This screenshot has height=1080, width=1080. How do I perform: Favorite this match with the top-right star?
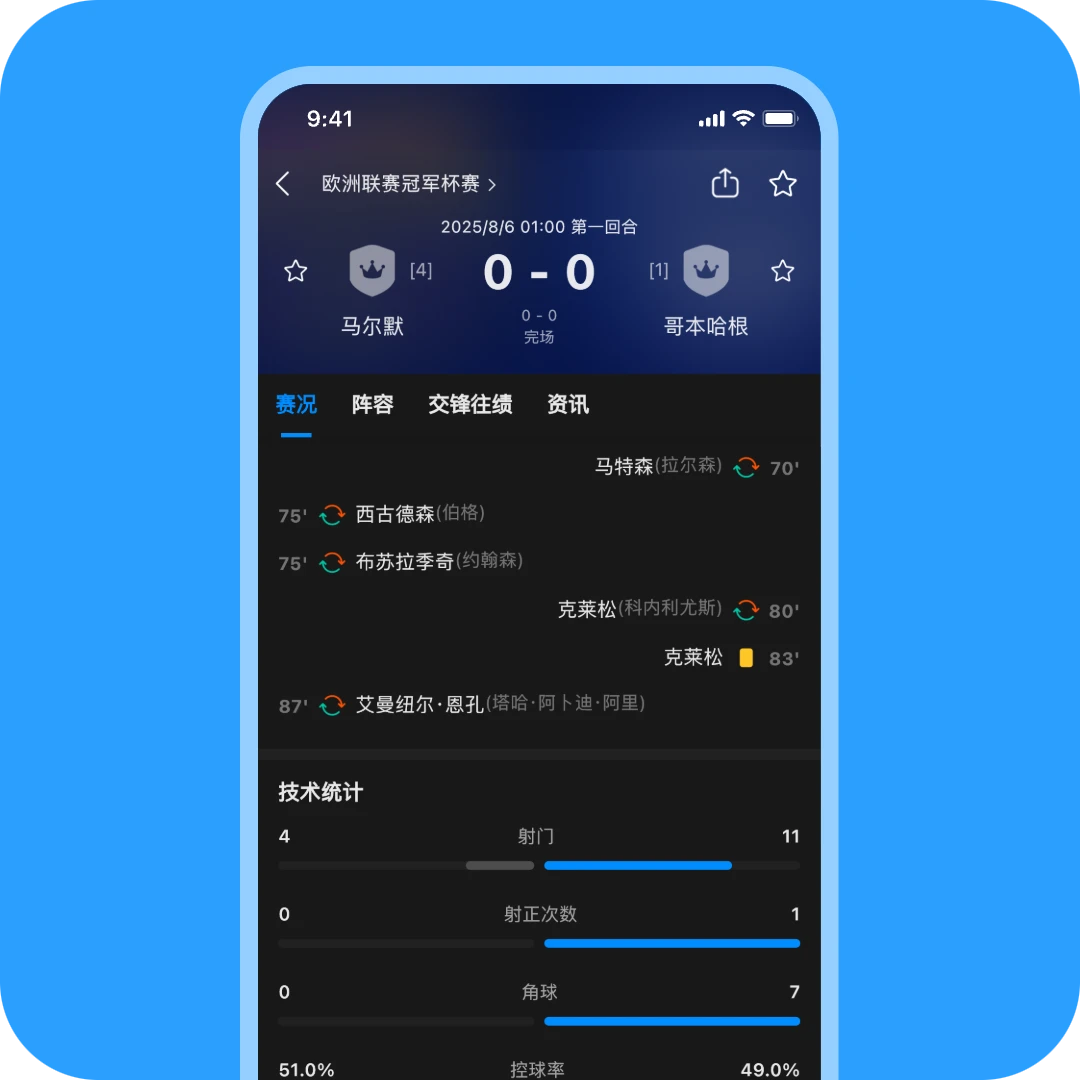(782, 184)
